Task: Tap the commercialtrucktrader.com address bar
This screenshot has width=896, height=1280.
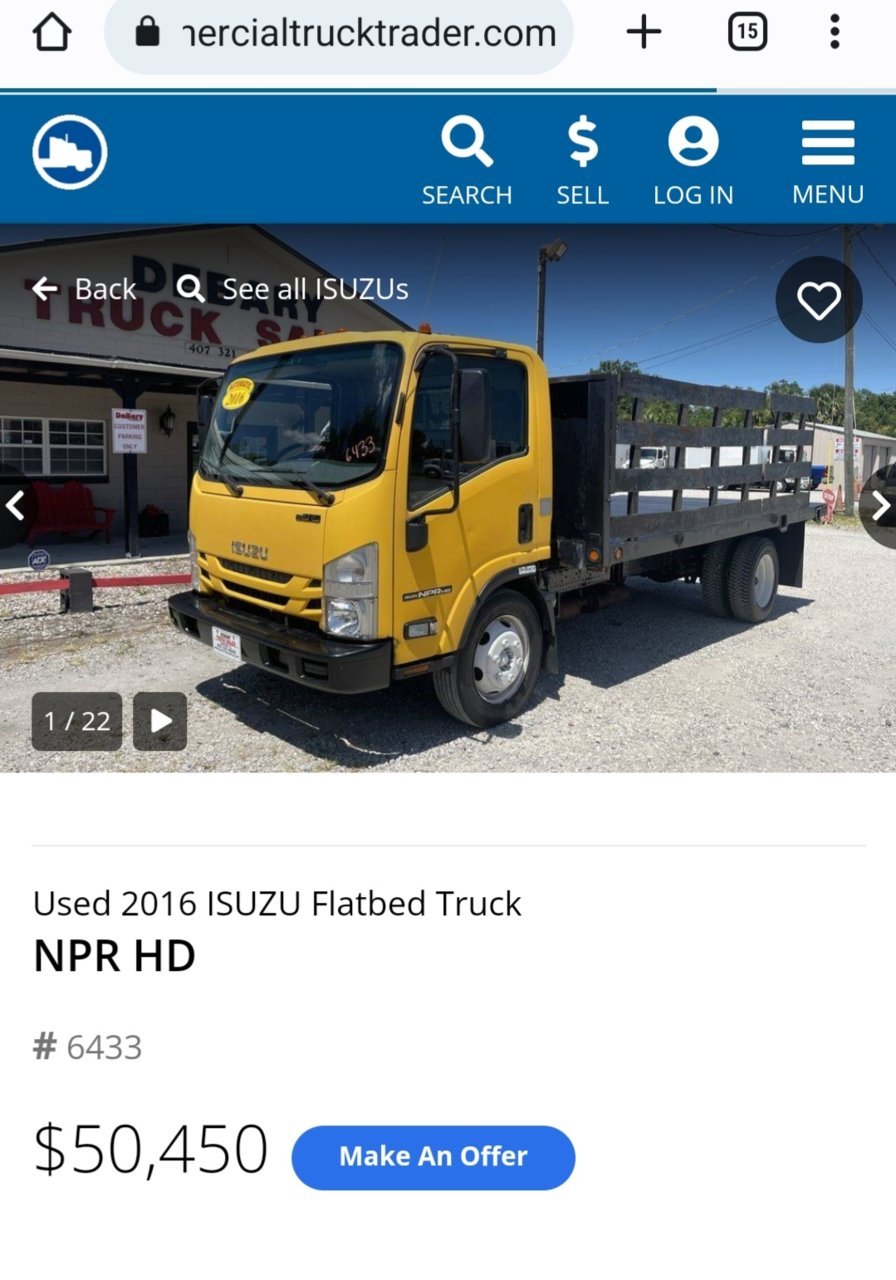Action: click(340, 33)
